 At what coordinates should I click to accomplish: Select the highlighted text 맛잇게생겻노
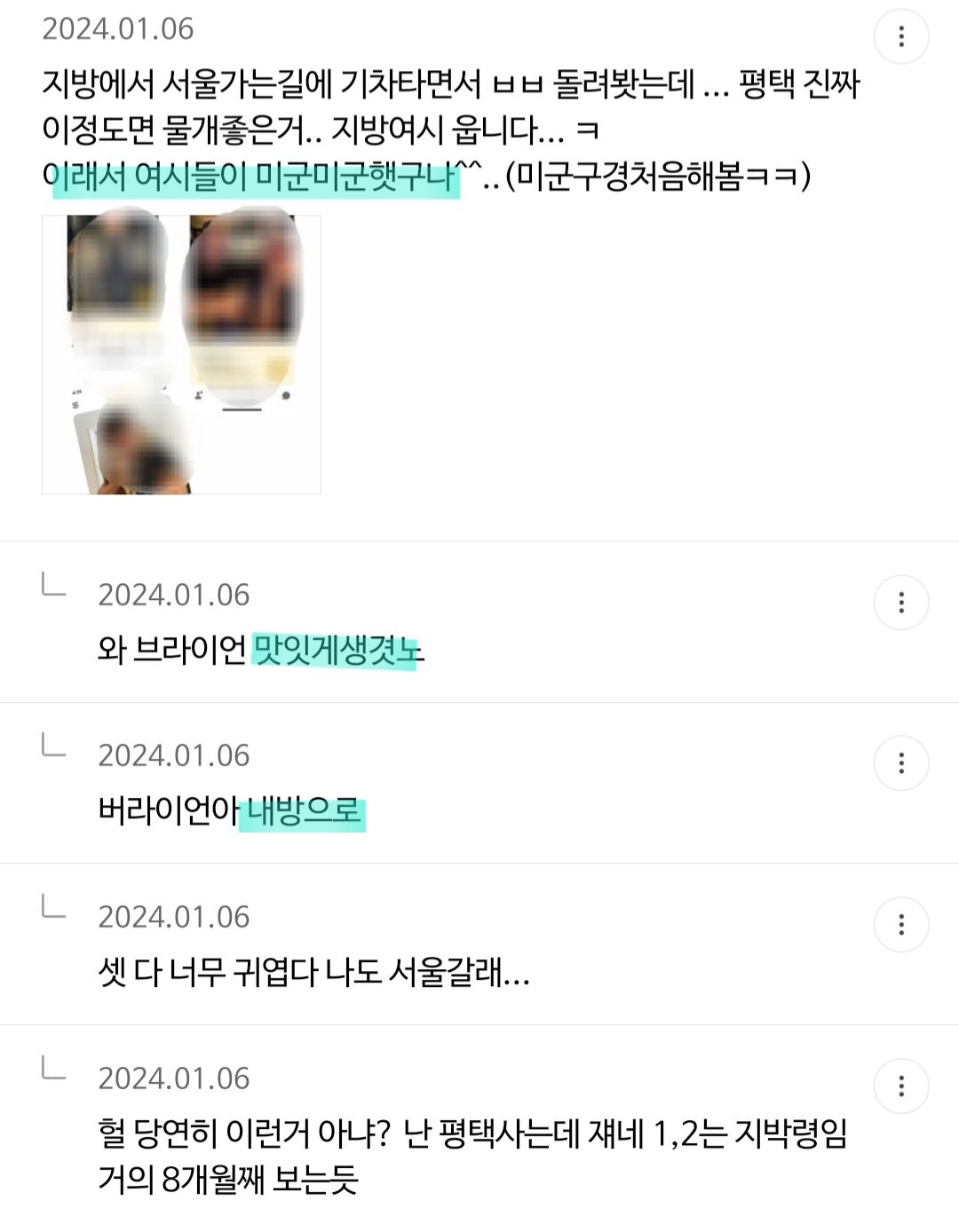pos(337,651)
